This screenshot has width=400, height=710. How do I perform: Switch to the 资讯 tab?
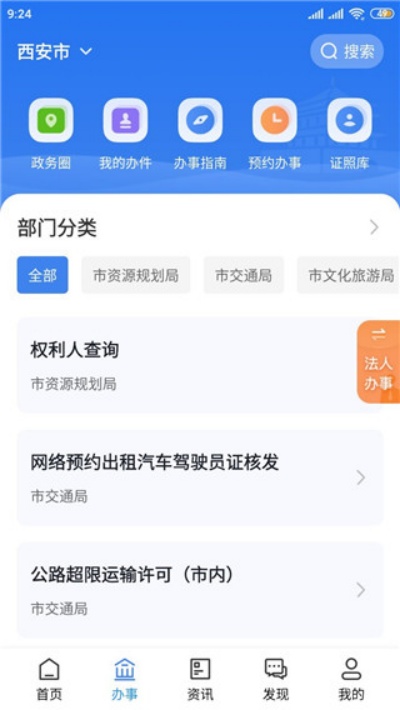(200, 679)
